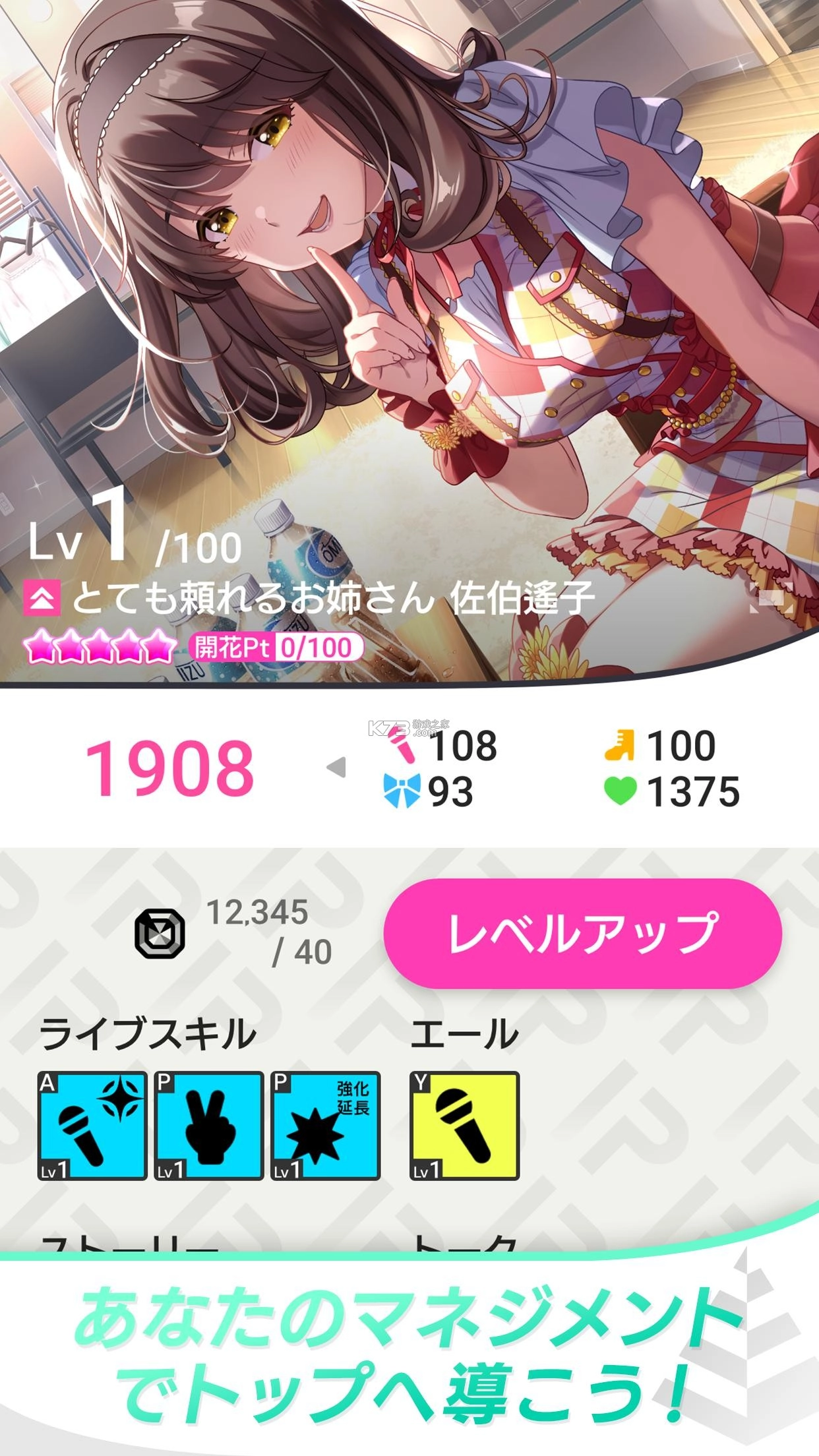This screenshot has height=1456, width=819.
Task: View the card illustration in fullscreen
Action: [x=771, y=597]
